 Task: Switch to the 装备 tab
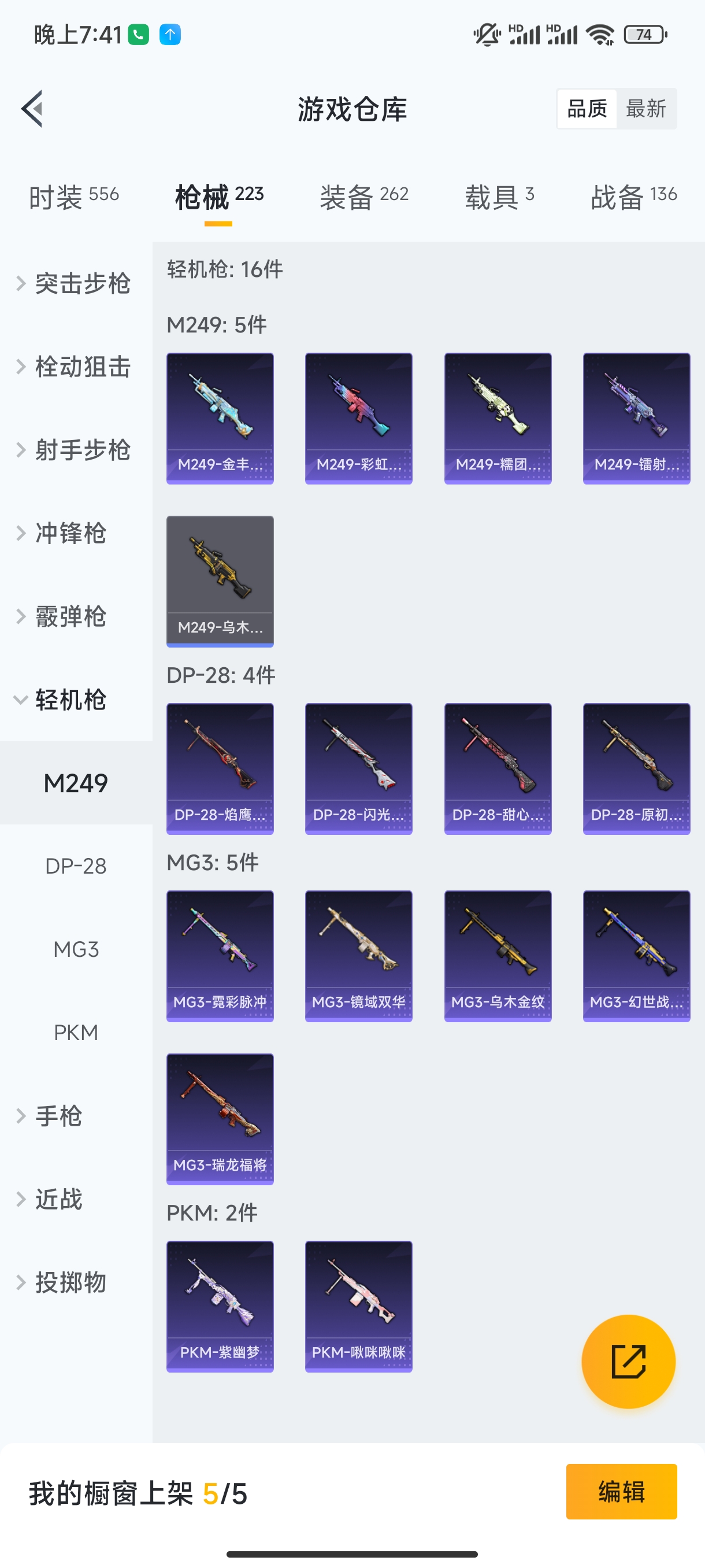pos(363,197)
